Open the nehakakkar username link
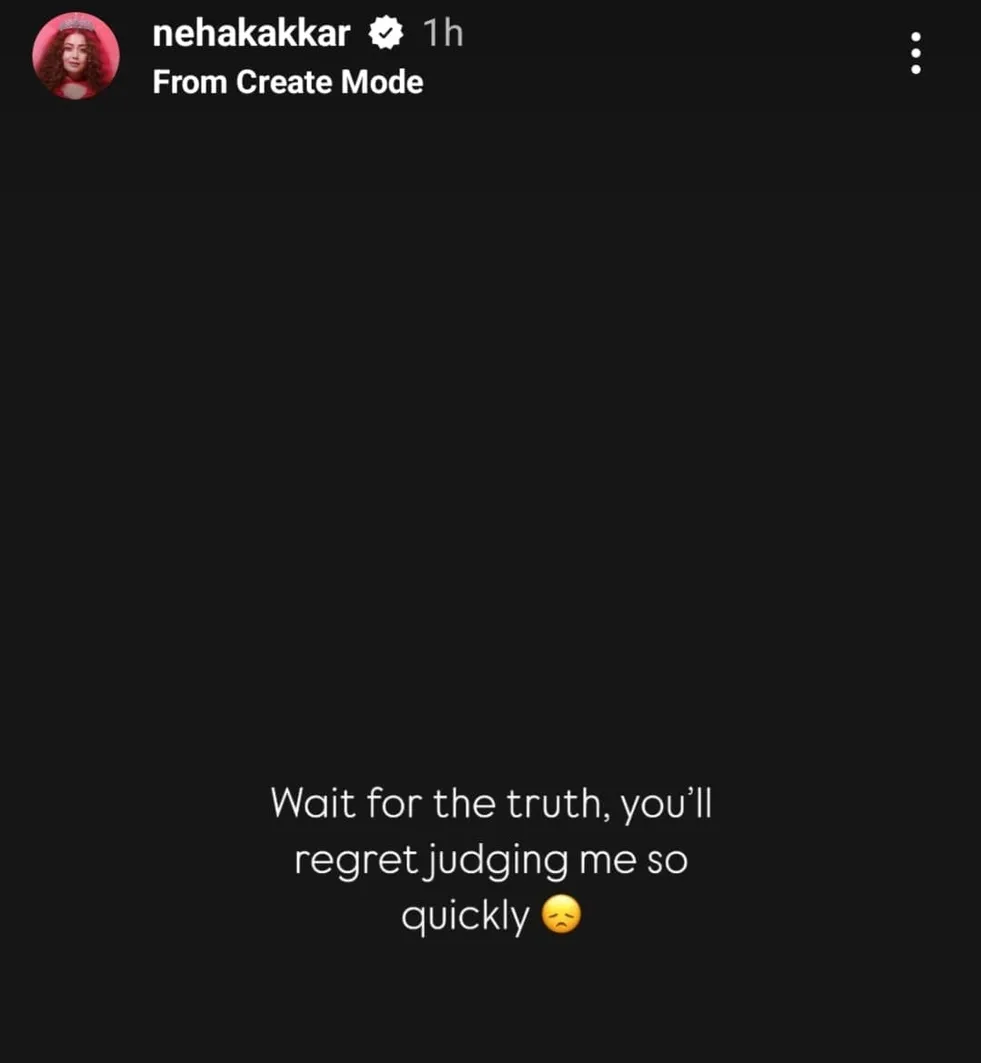This screenshot has height=1063, width=981. pyautogui.click(x=251, y=34)
